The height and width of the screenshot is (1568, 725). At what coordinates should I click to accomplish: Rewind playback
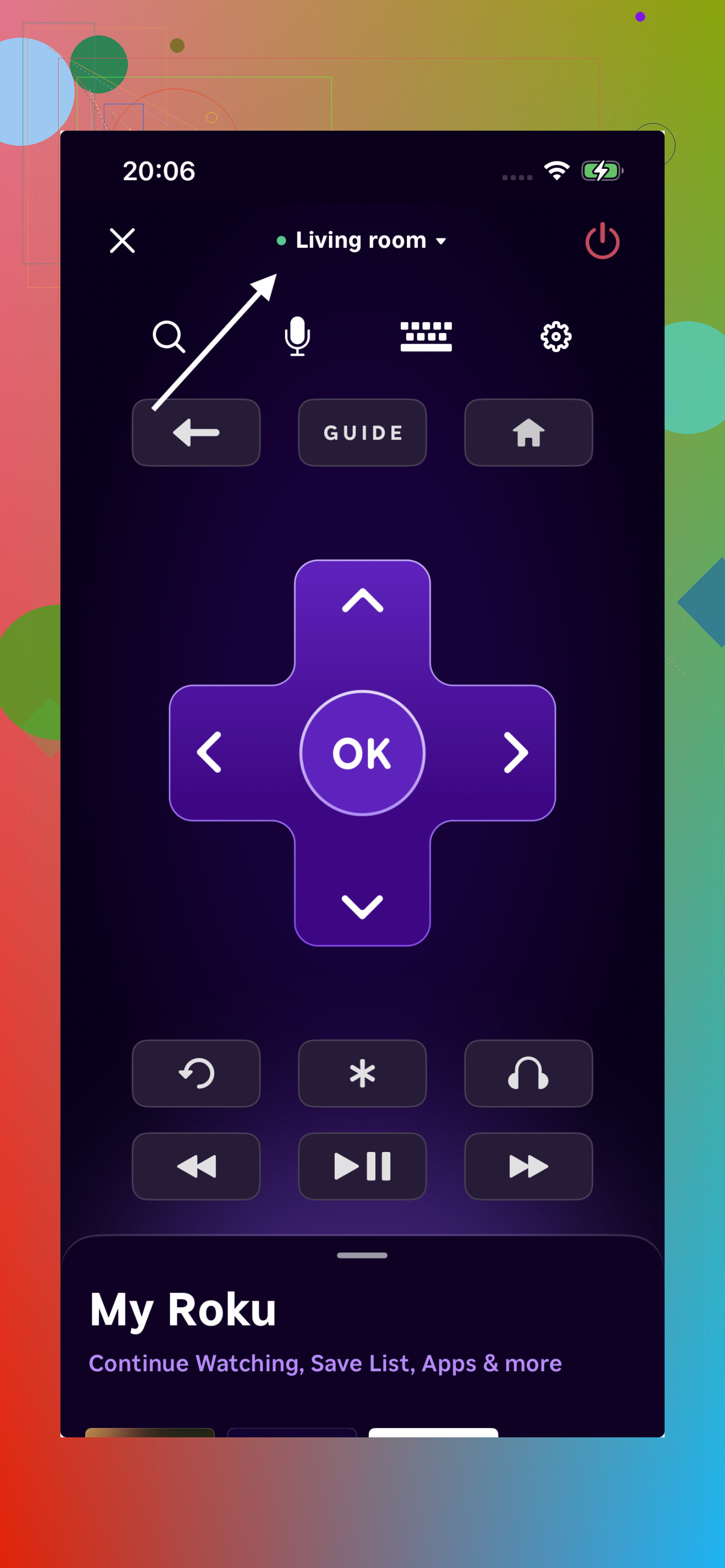point(196,1166)
